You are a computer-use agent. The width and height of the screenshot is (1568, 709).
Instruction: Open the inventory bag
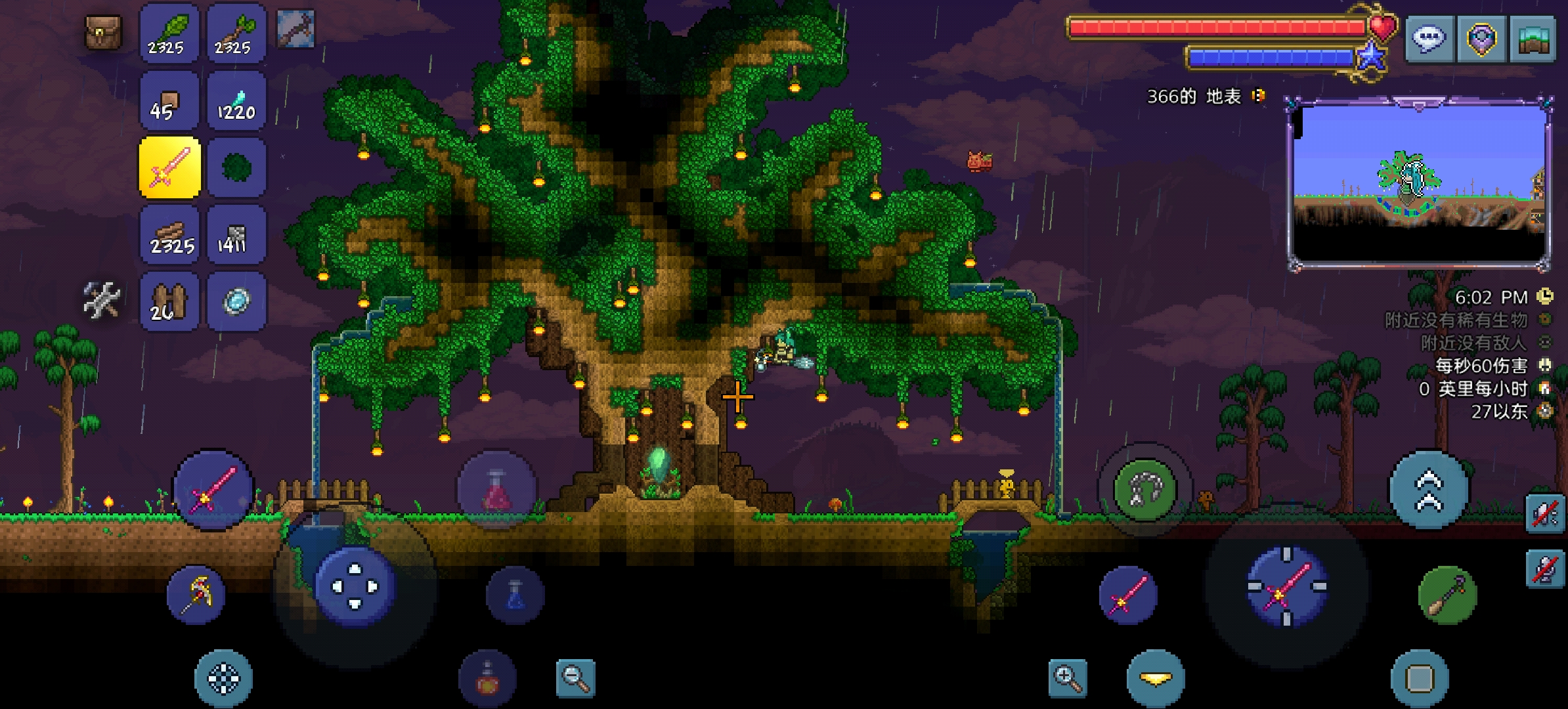coord(103,32)
